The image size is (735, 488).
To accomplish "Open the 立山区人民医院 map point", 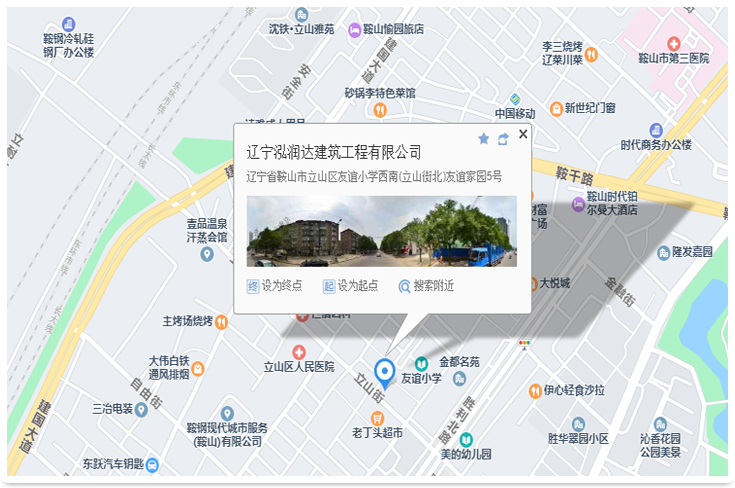I will [x=298, y=352].
